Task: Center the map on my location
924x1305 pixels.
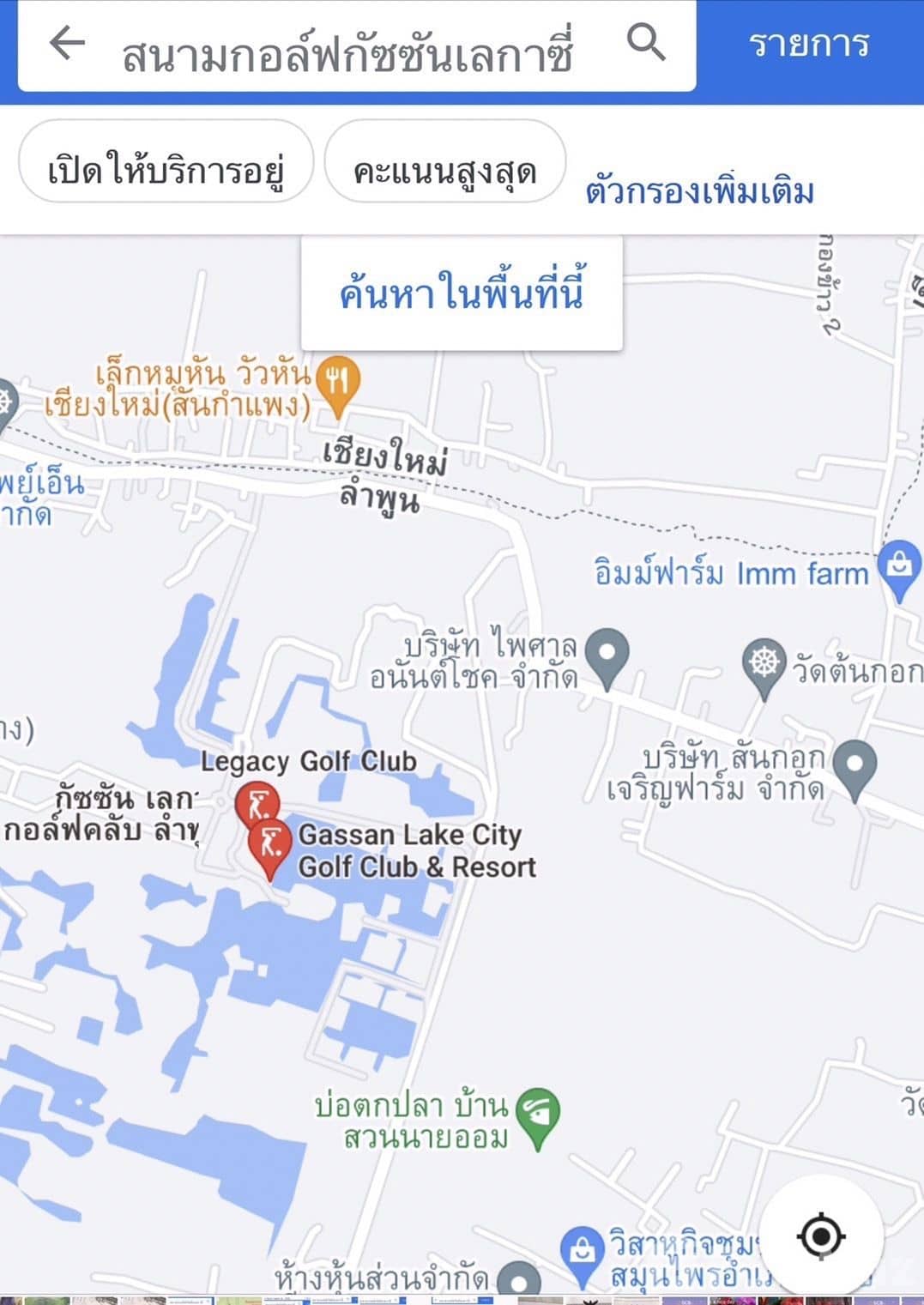Action: point(821,1236)
